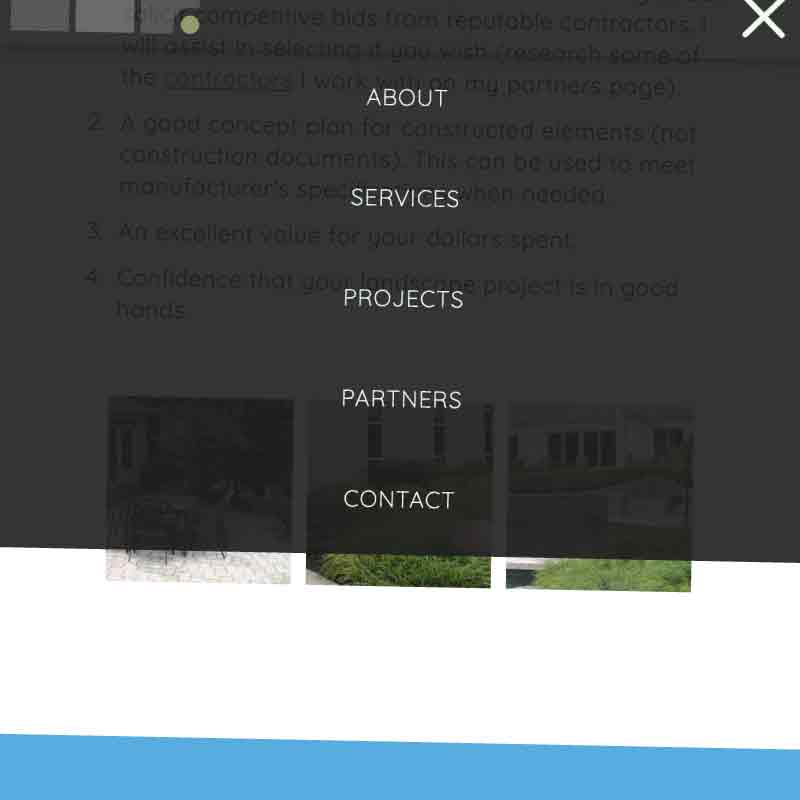Go to the Services page

(x=404, y=198)
